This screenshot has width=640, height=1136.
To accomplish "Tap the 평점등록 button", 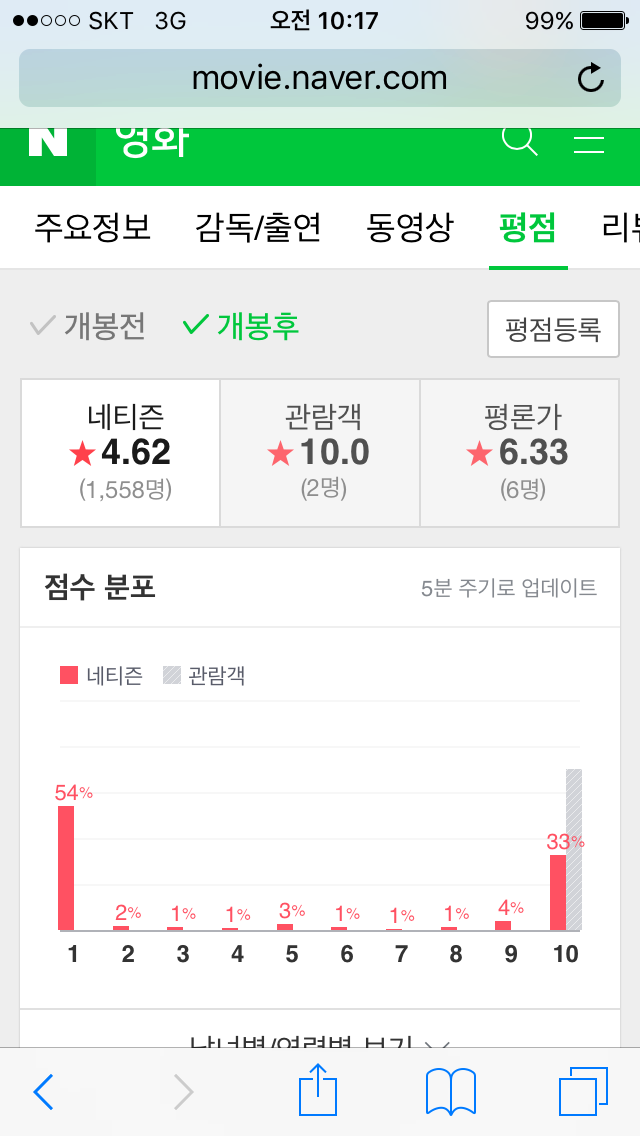I will tap(553, 329).
